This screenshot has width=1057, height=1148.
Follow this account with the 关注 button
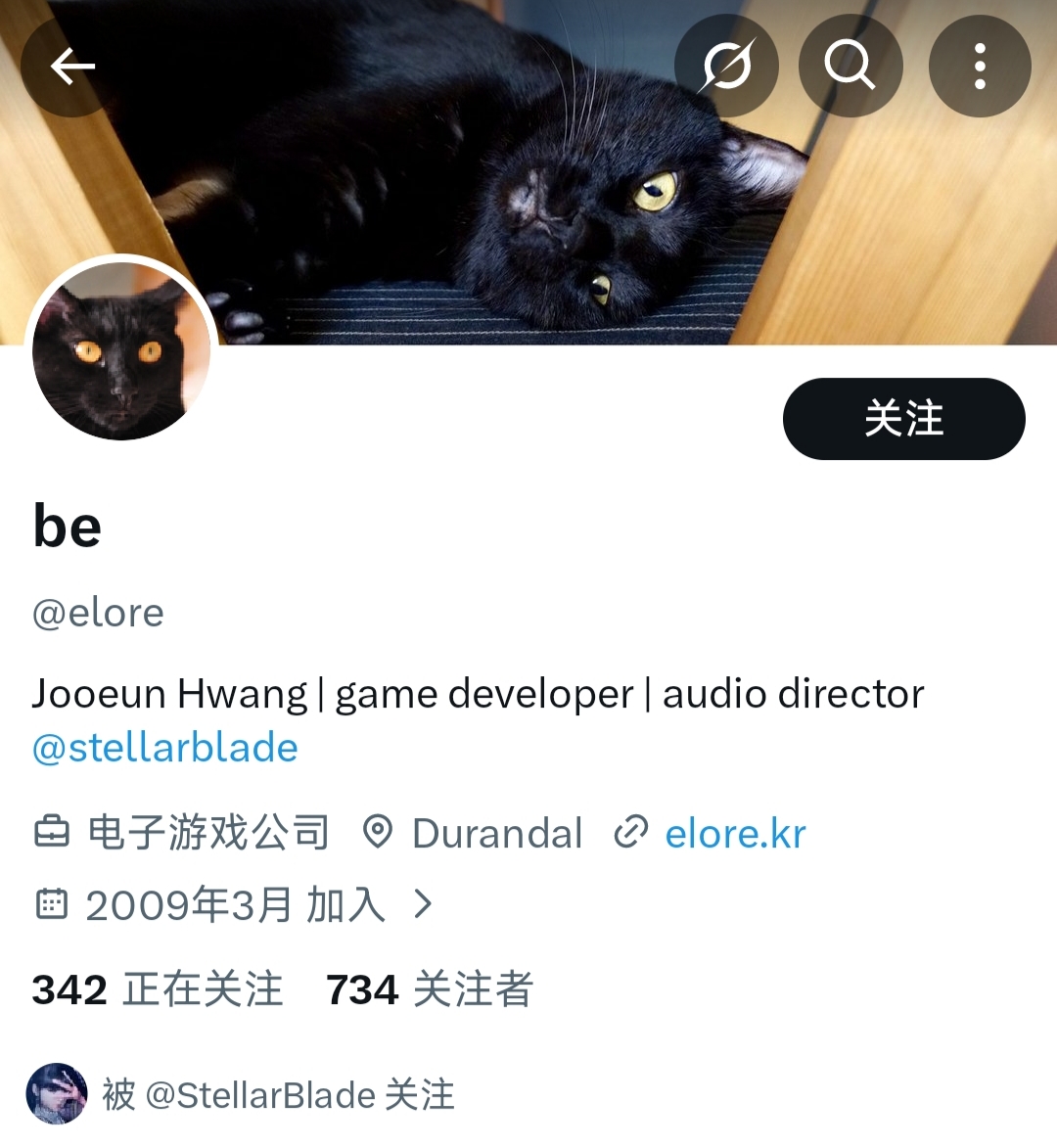(x=903, y=419)
